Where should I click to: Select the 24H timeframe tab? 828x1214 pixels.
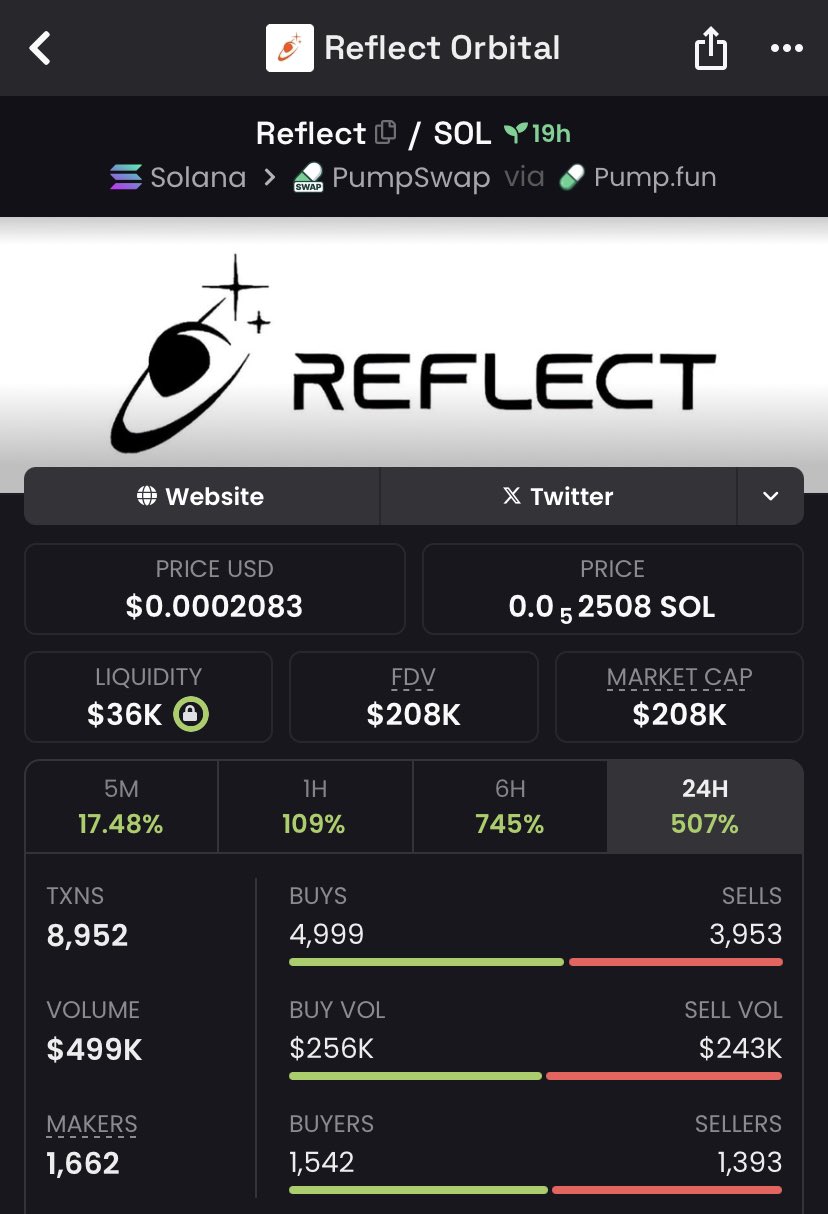705,806
